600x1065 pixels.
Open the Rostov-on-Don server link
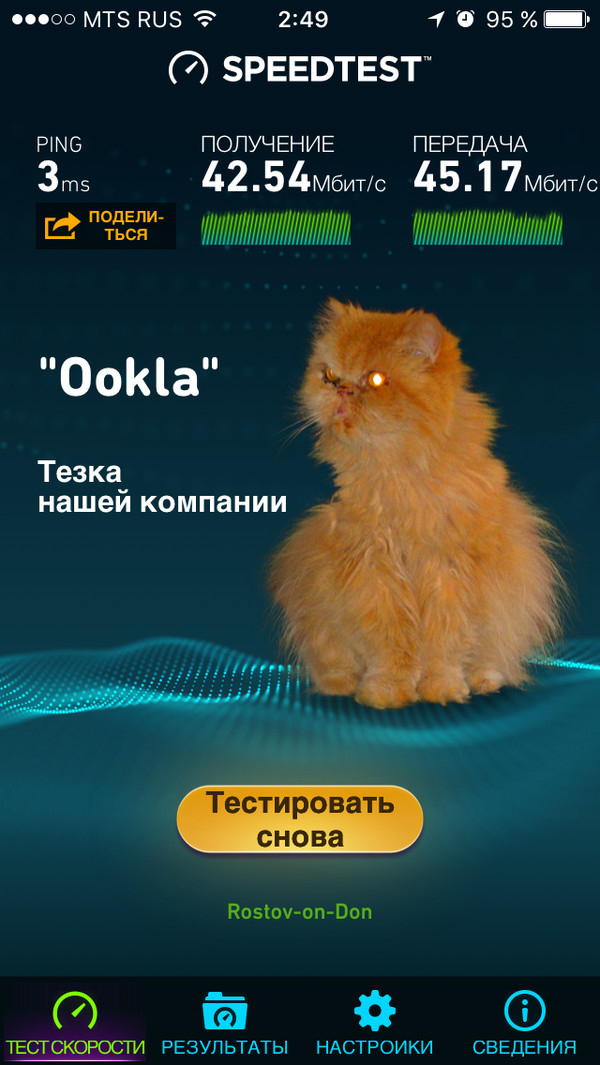point(300,912)
